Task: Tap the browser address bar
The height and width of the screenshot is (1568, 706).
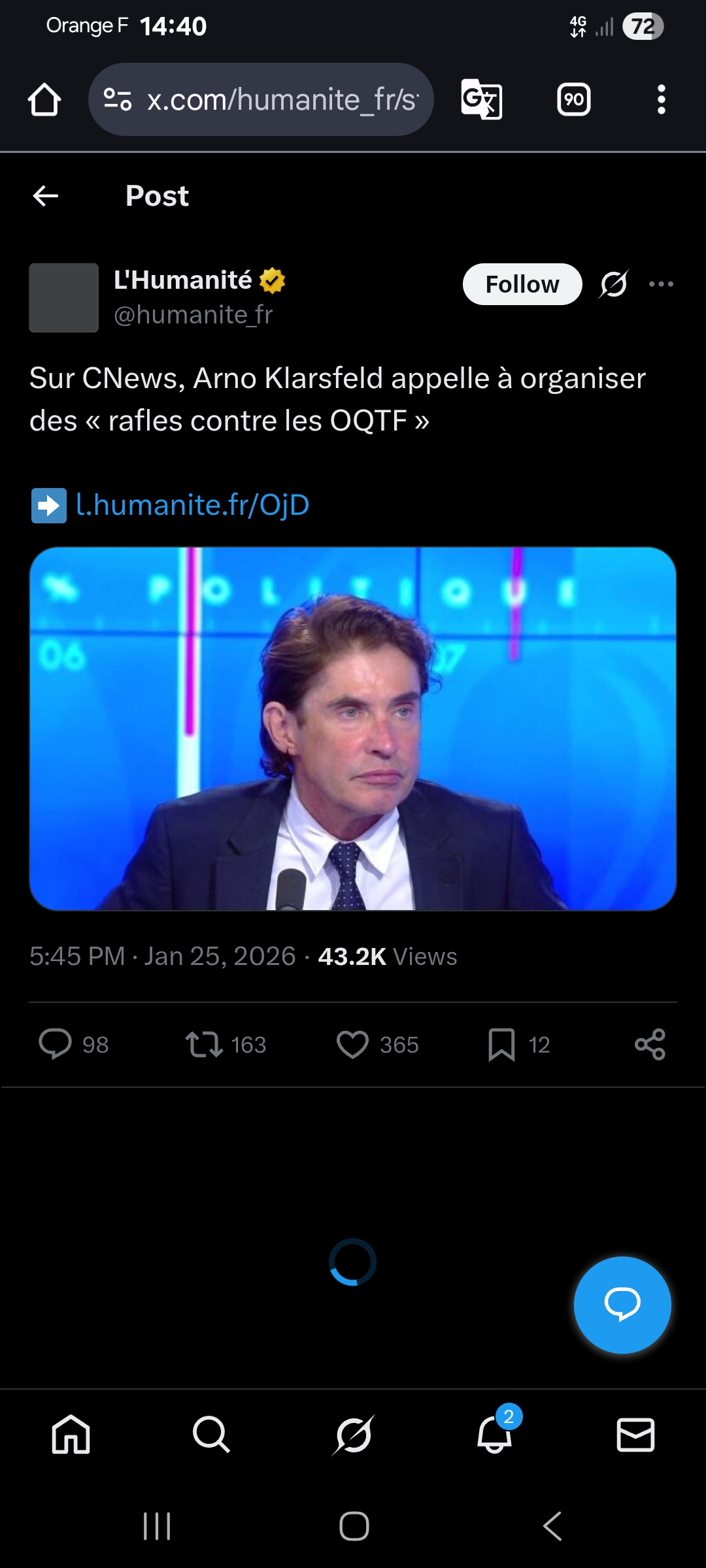Action: click(261, 99)
